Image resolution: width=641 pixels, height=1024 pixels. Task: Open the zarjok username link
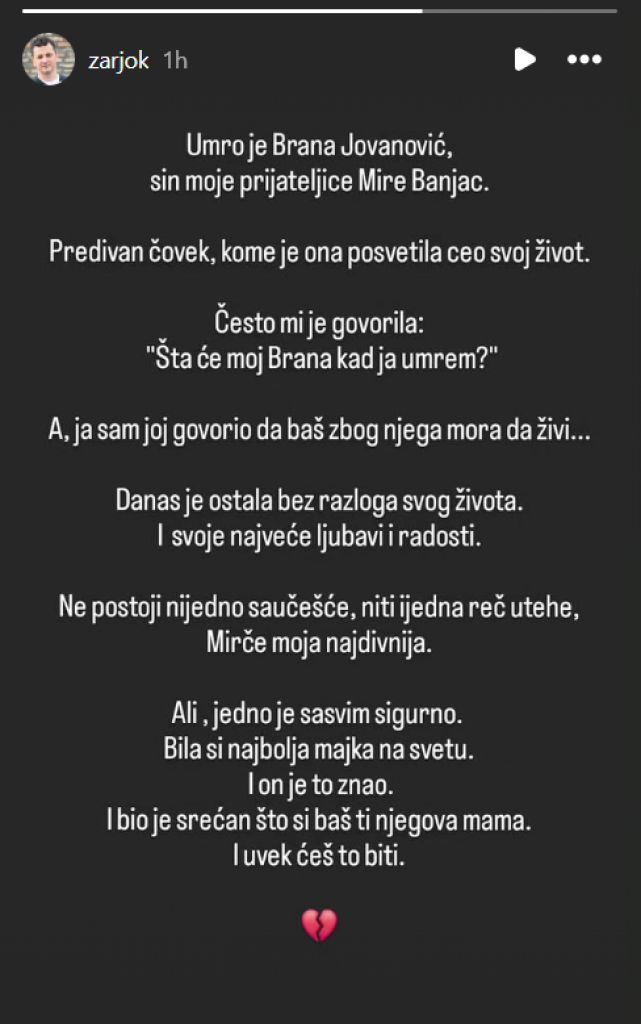pos(119,61)
